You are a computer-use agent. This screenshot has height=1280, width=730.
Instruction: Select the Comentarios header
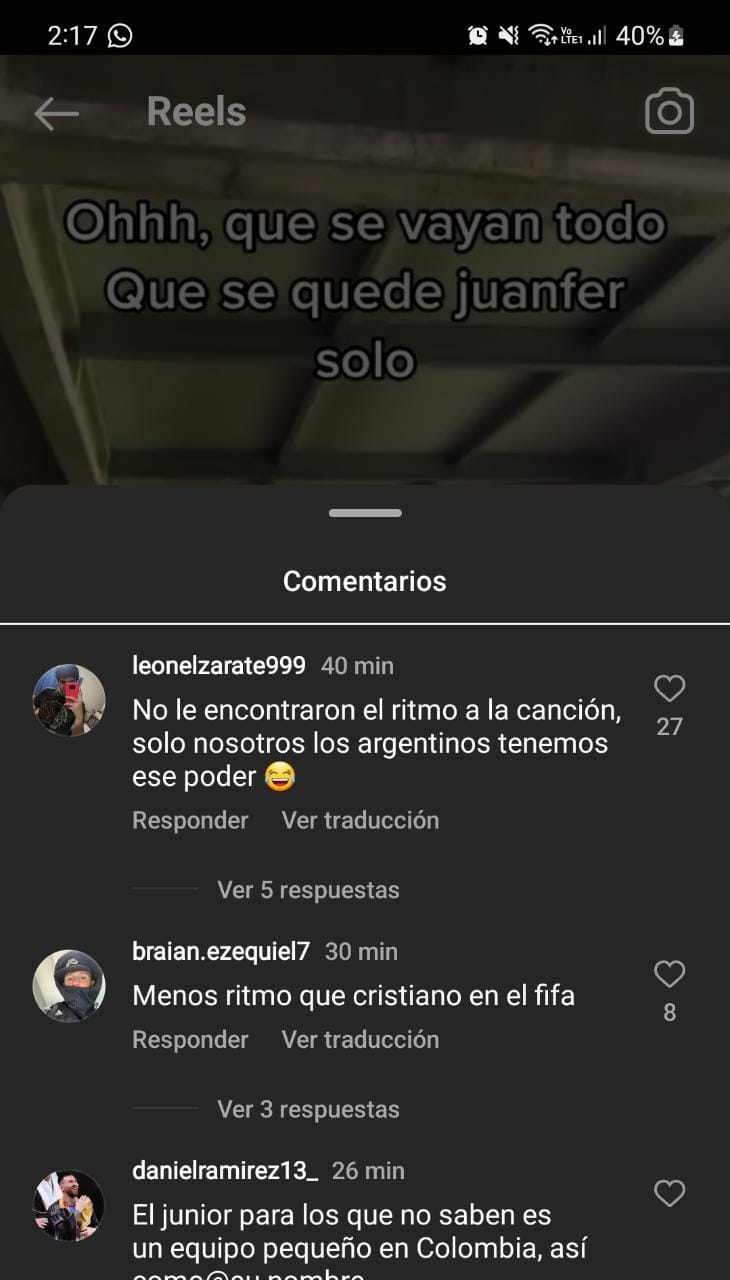tap(364, 580)
